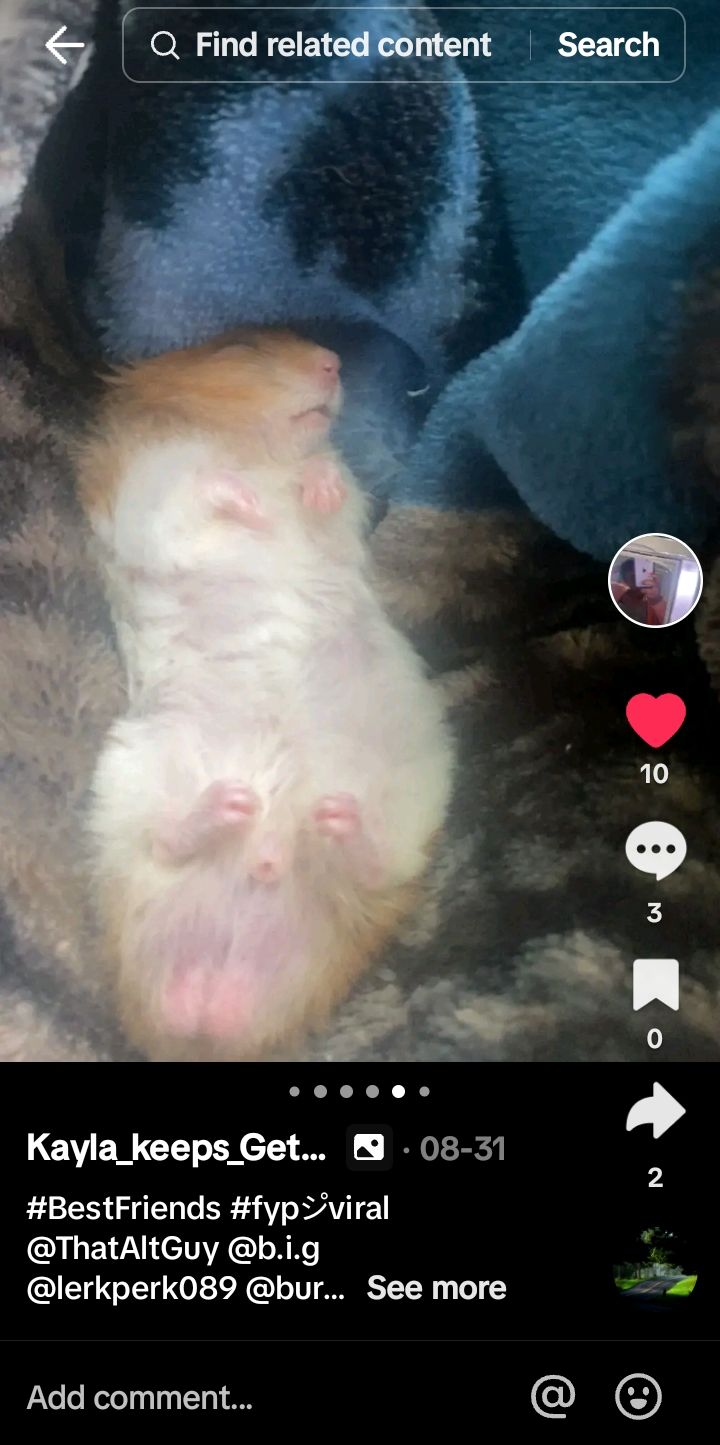The image size is (720, 1445).
Task: Share this post with the arrow icon
Action: click(x=655, y=1112)
